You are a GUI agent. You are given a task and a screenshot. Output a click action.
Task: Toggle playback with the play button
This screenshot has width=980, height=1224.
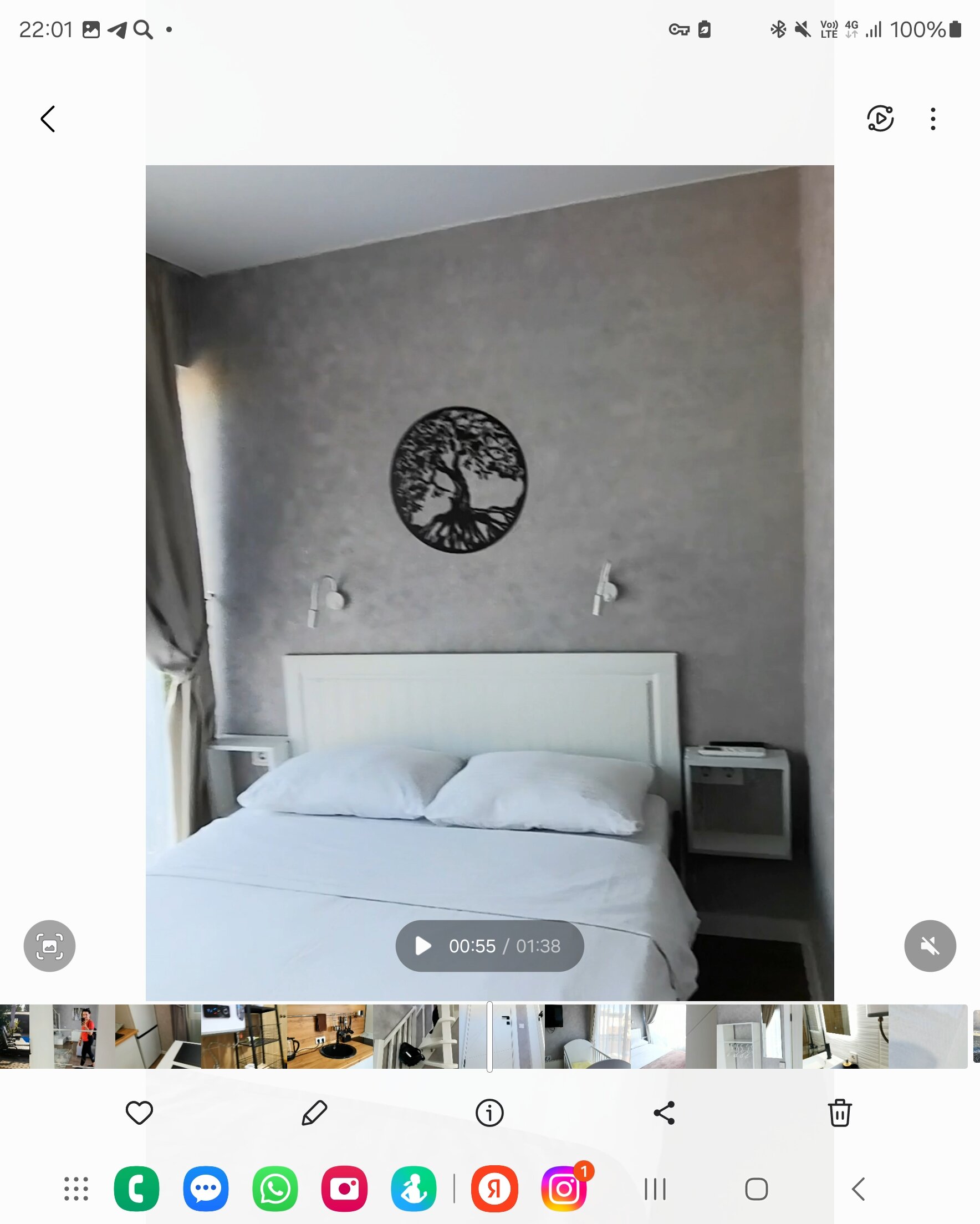click(422, 946)
